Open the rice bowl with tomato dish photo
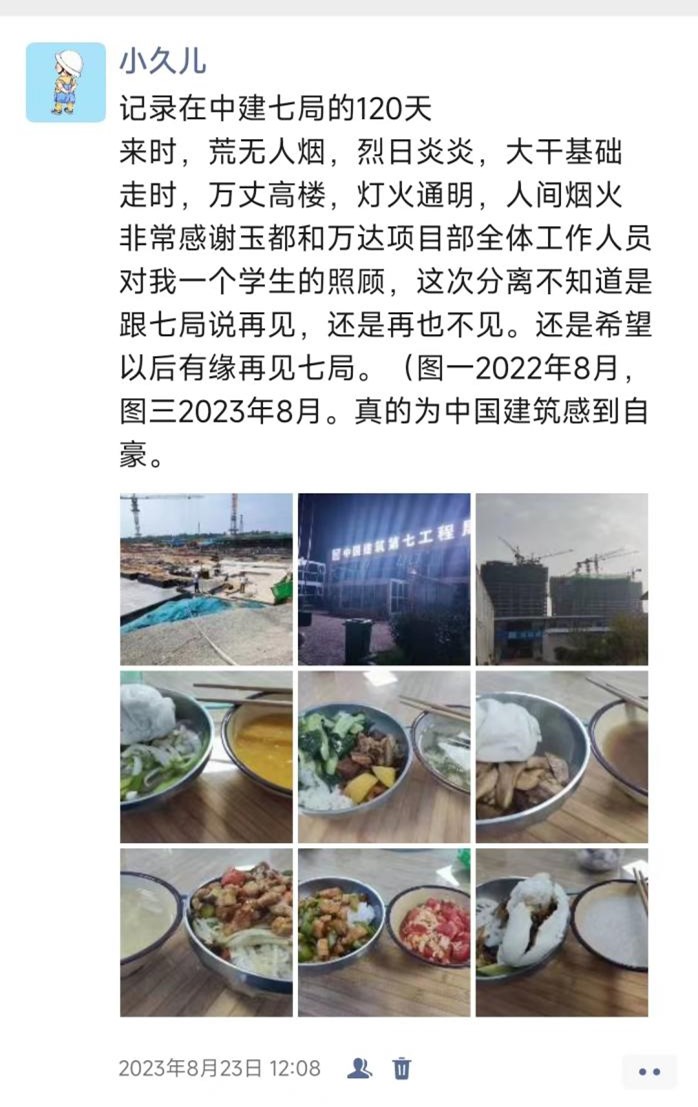698x1107 pixels. 384,932
